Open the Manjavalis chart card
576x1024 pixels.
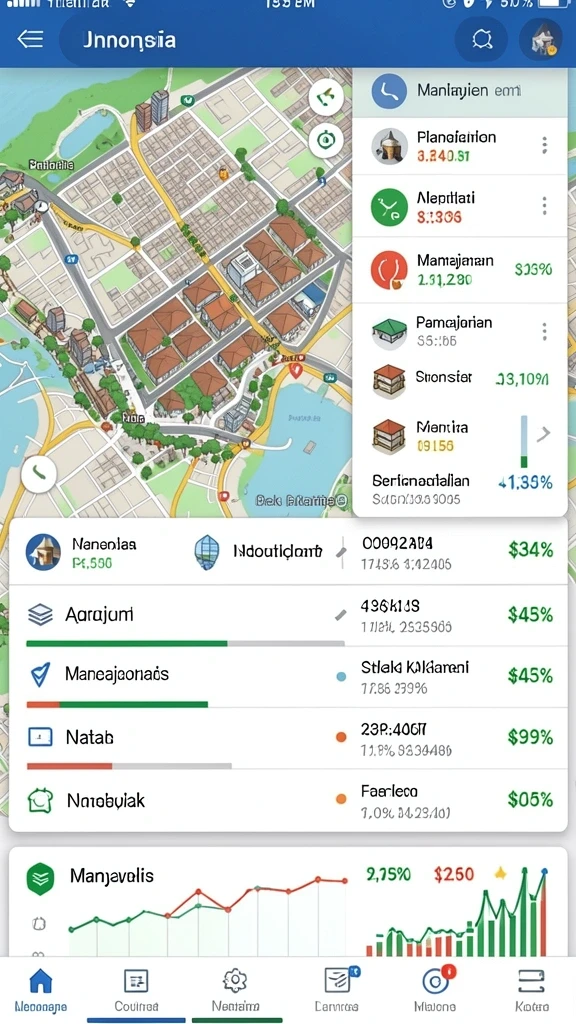coord(288,903)
